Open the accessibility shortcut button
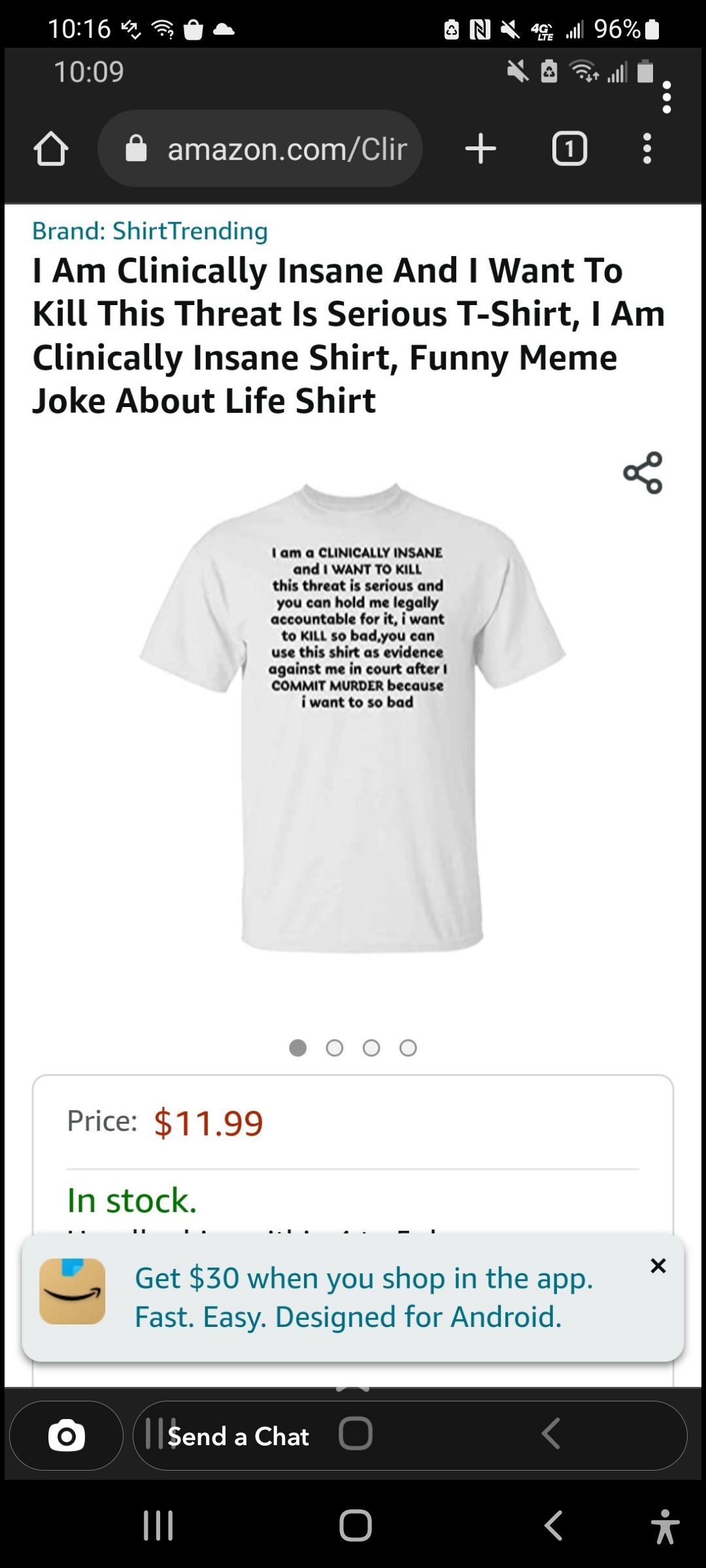Screen dimensions: 706x1568 [665, 1526]
